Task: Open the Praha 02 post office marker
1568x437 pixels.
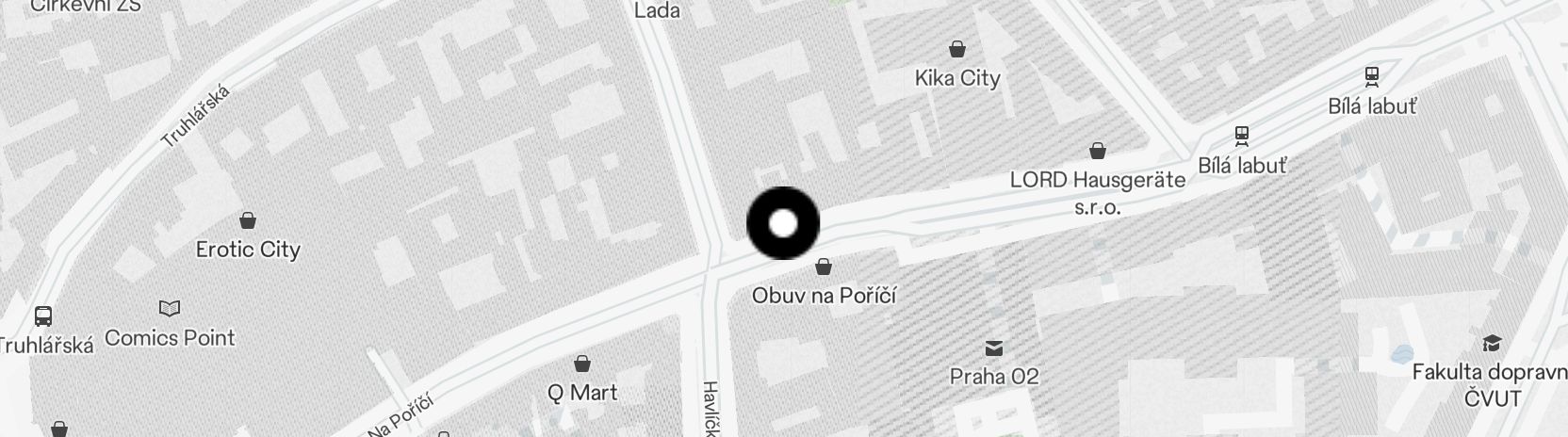Action: pos(994,348)
